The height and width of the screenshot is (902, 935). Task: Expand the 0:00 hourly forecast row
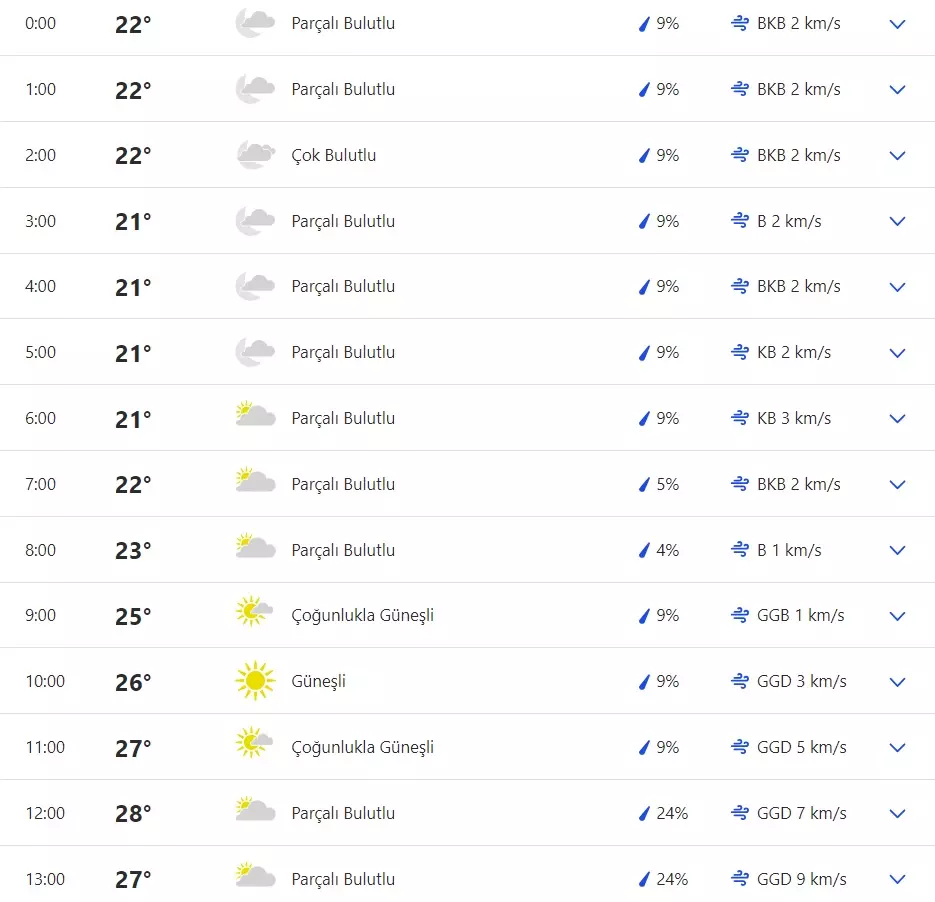click(x=897, y=24)
